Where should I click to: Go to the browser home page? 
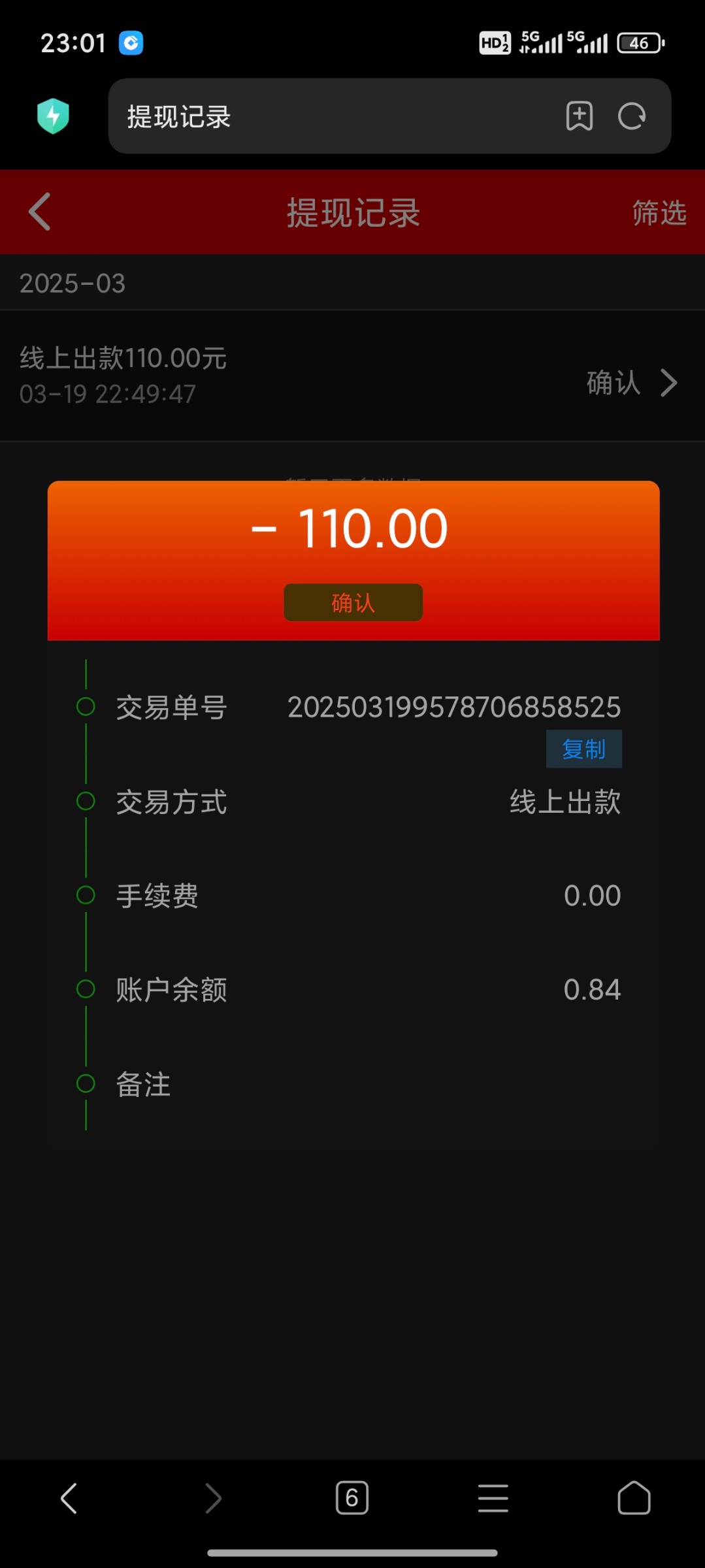(633, 1497)
